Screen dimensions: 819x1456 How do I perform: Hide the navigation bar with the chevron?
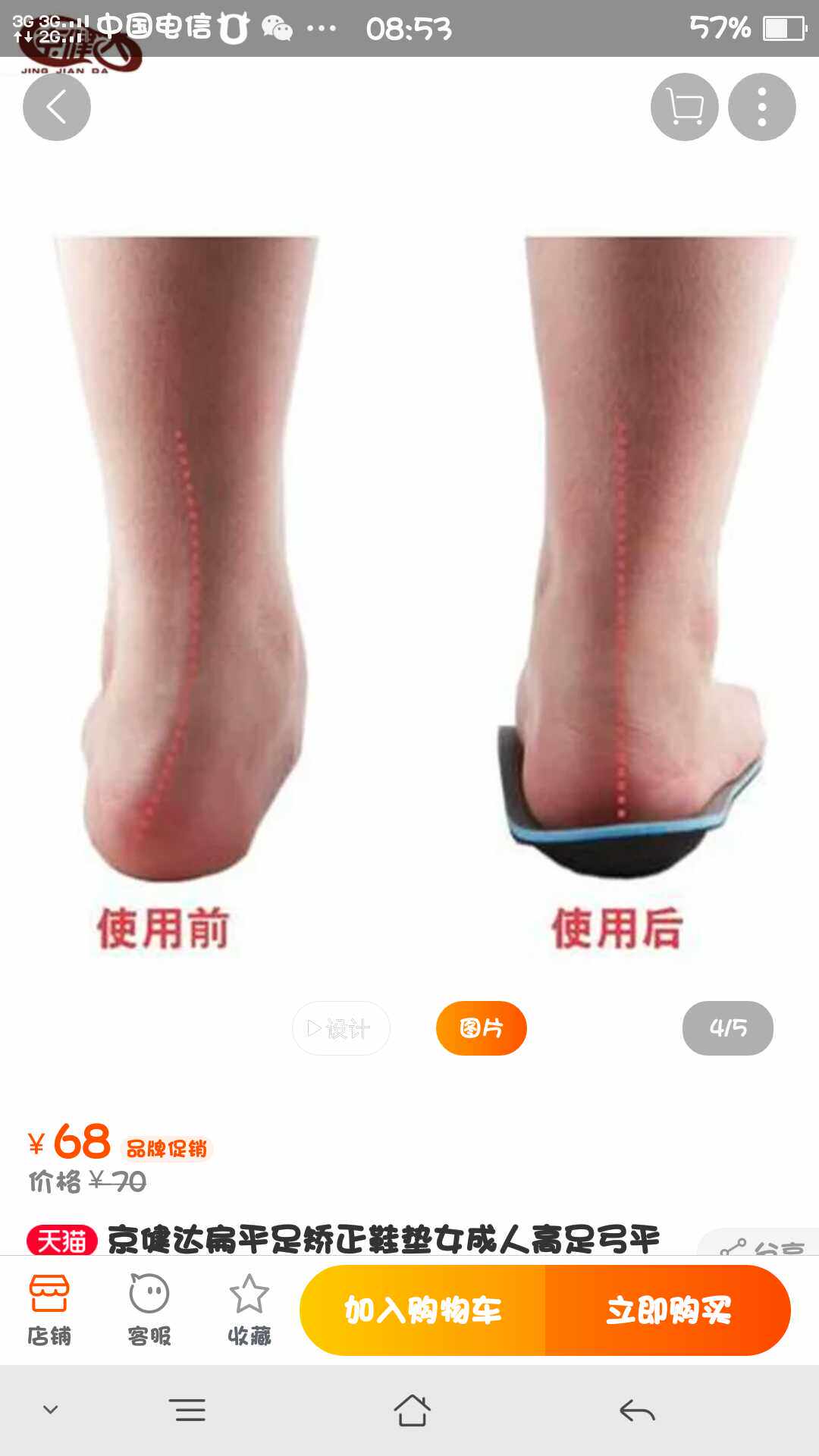[50, 1410]
